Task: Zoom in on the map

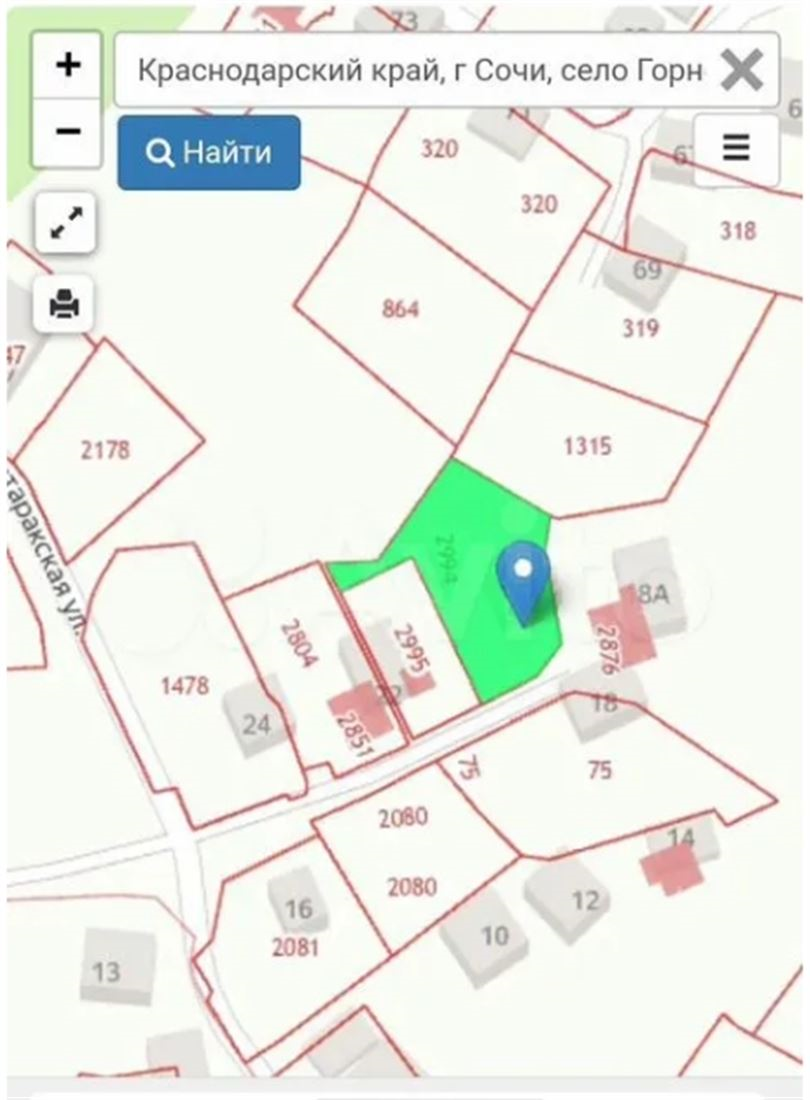Action: coord(67,66)
